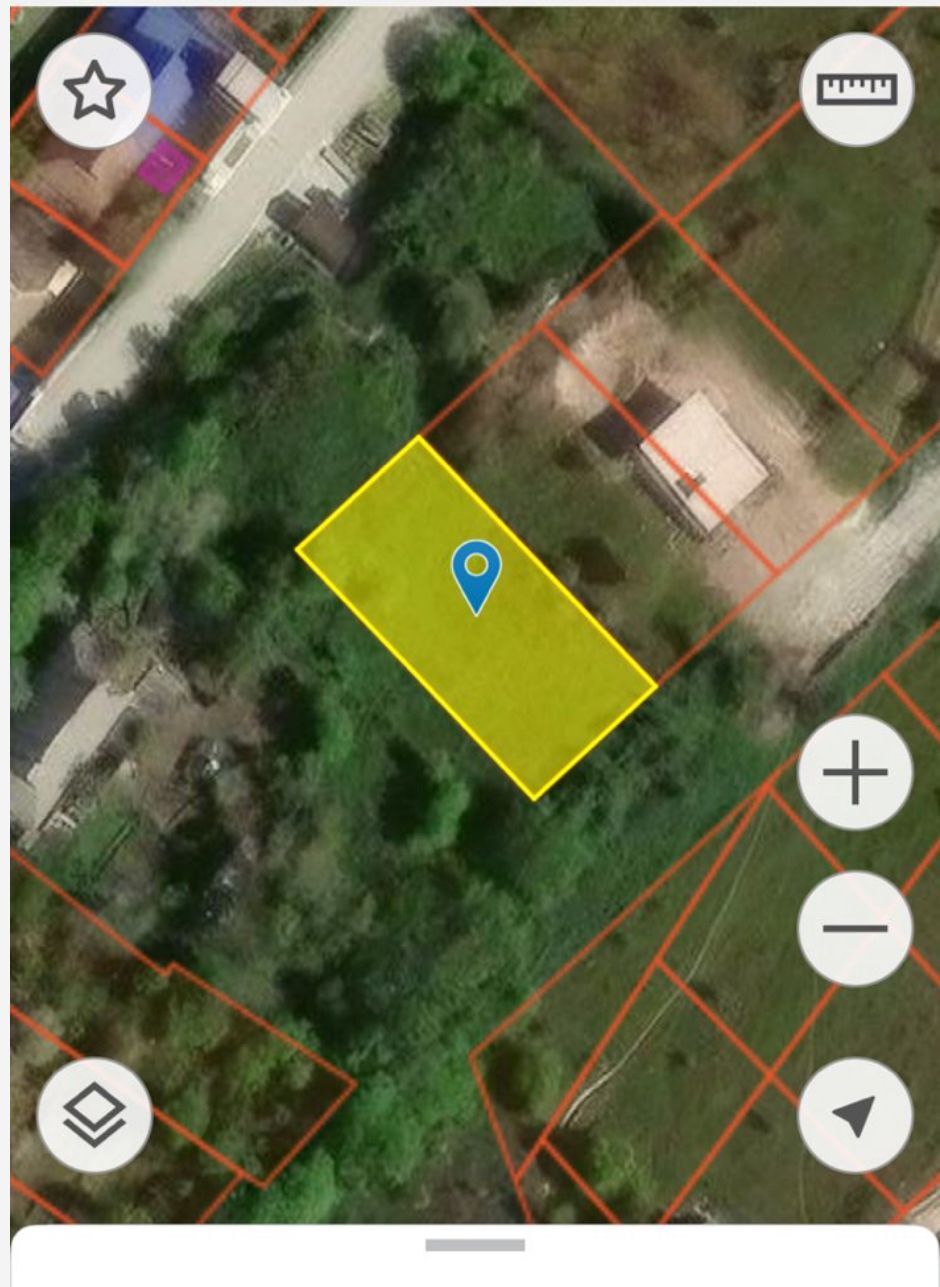
Task: Add this plot to favorites
Action: [x=94, y=91]
